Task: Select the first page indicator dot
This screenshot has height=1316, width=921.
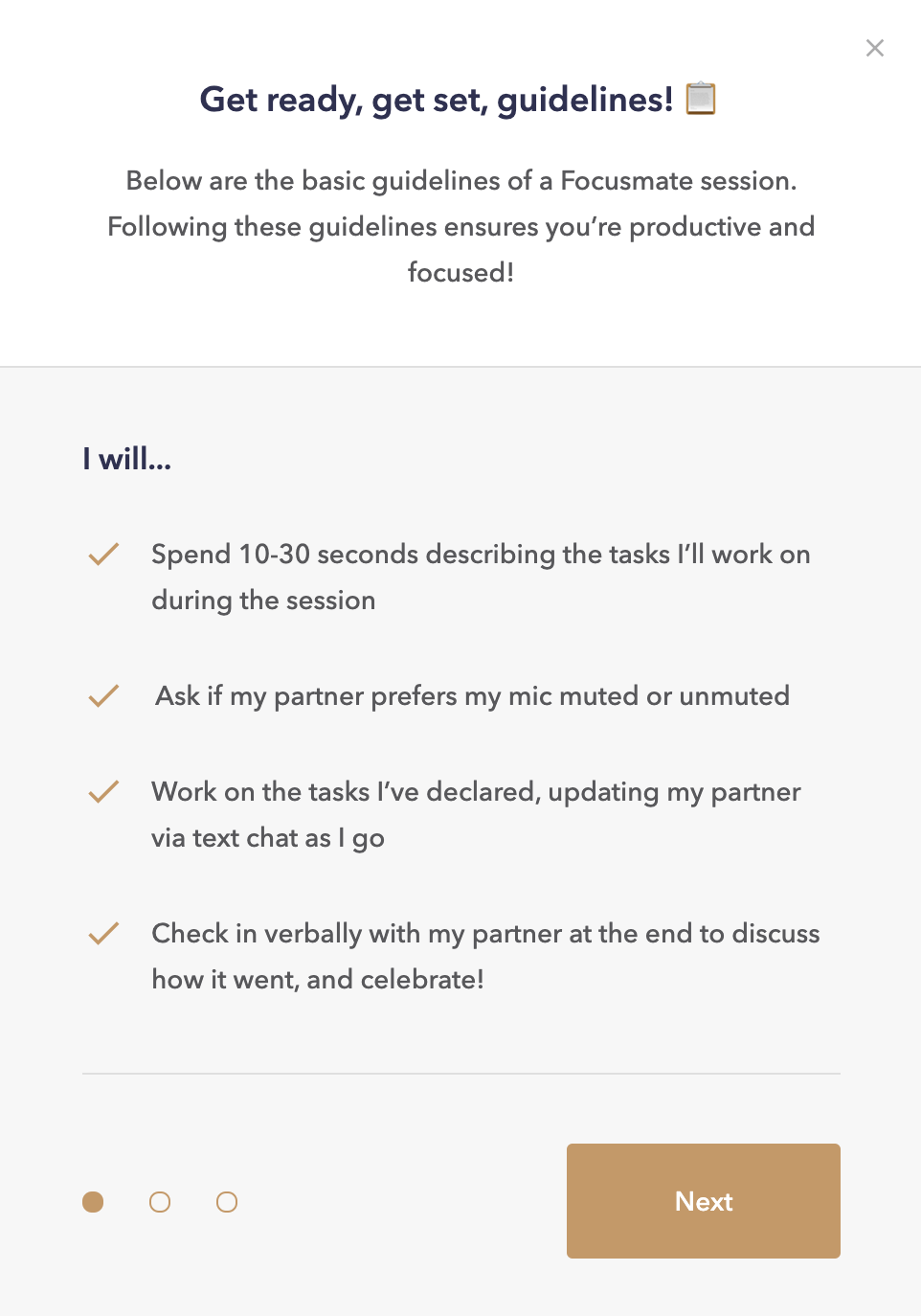Action: click(x=93, y=1202)
